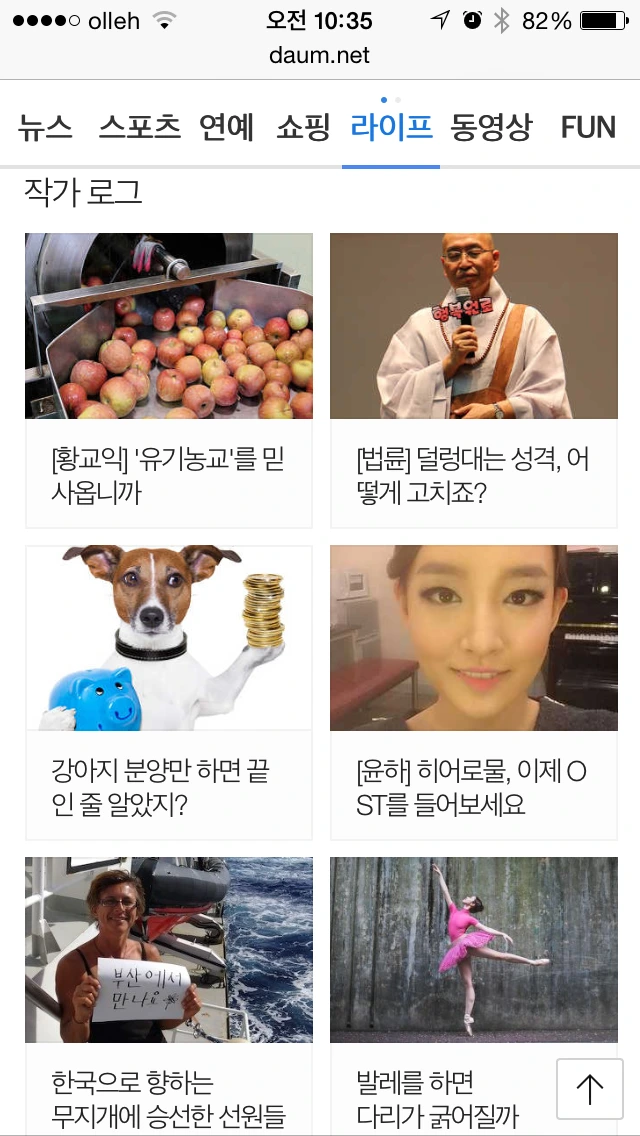
Task: Tap the back-to-top arrow button
Action: (x=590, y=1089)
